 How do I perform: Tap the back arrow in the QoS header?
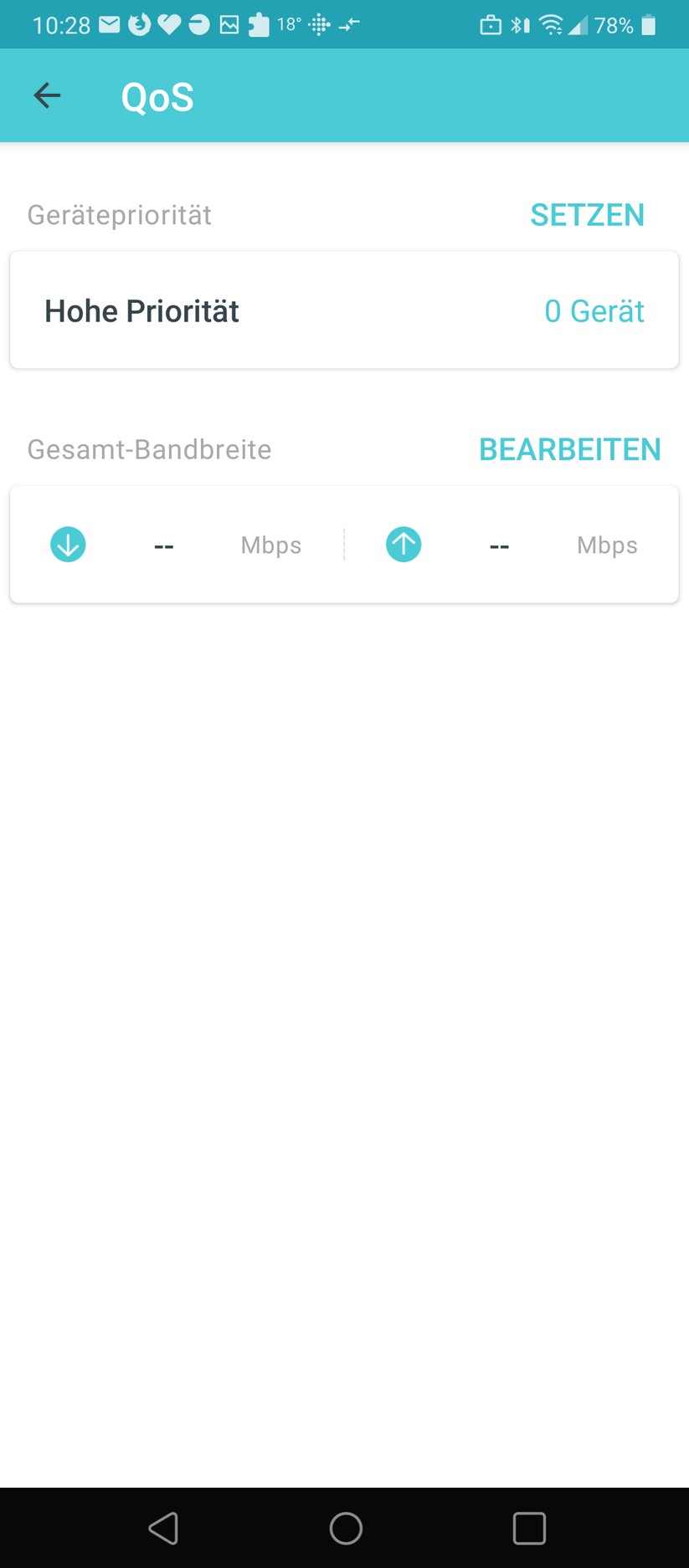[x=46, y=95]
